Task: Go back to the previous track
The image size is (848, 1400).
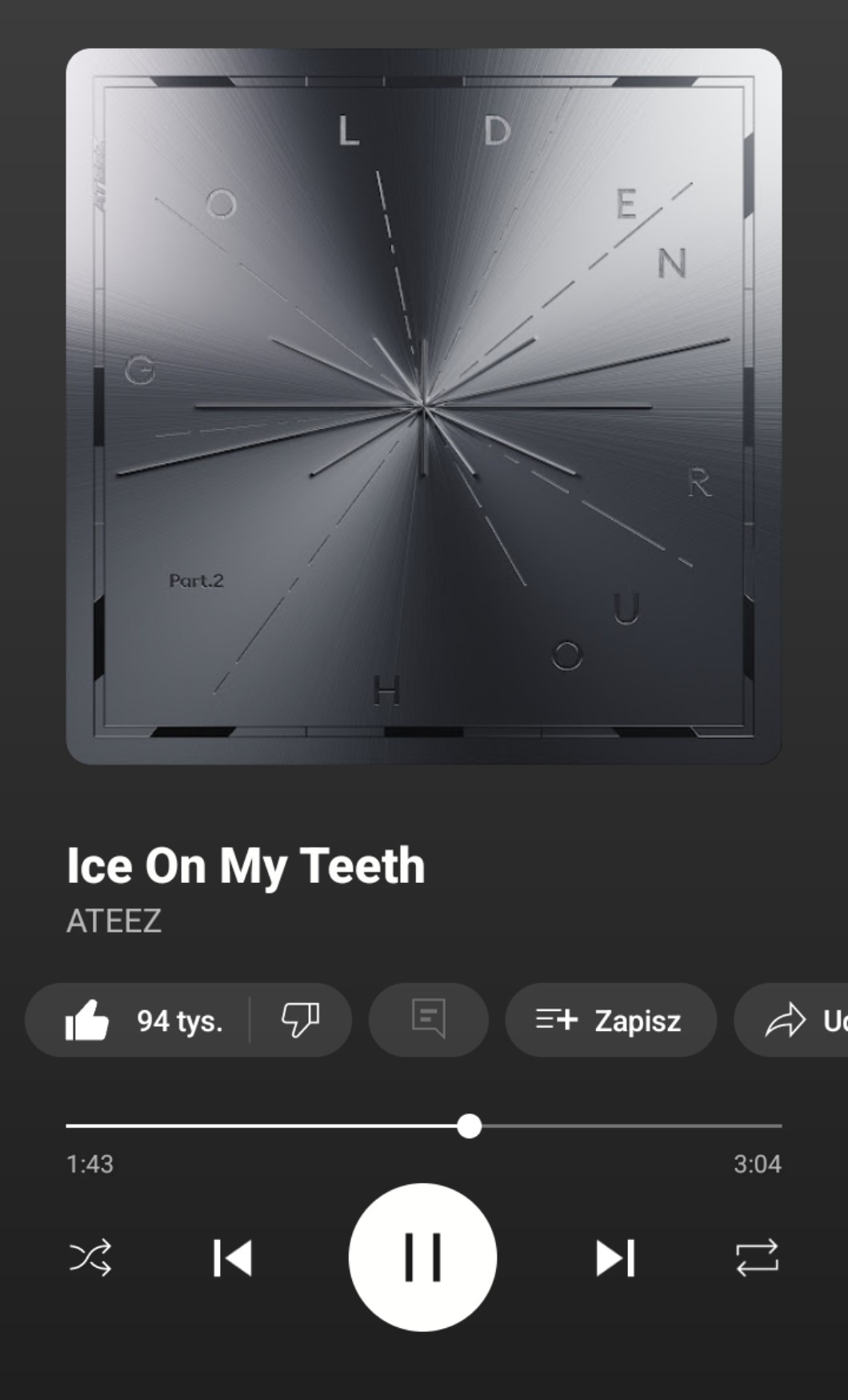Action: pyautogui.click(x=233, y=1258)
